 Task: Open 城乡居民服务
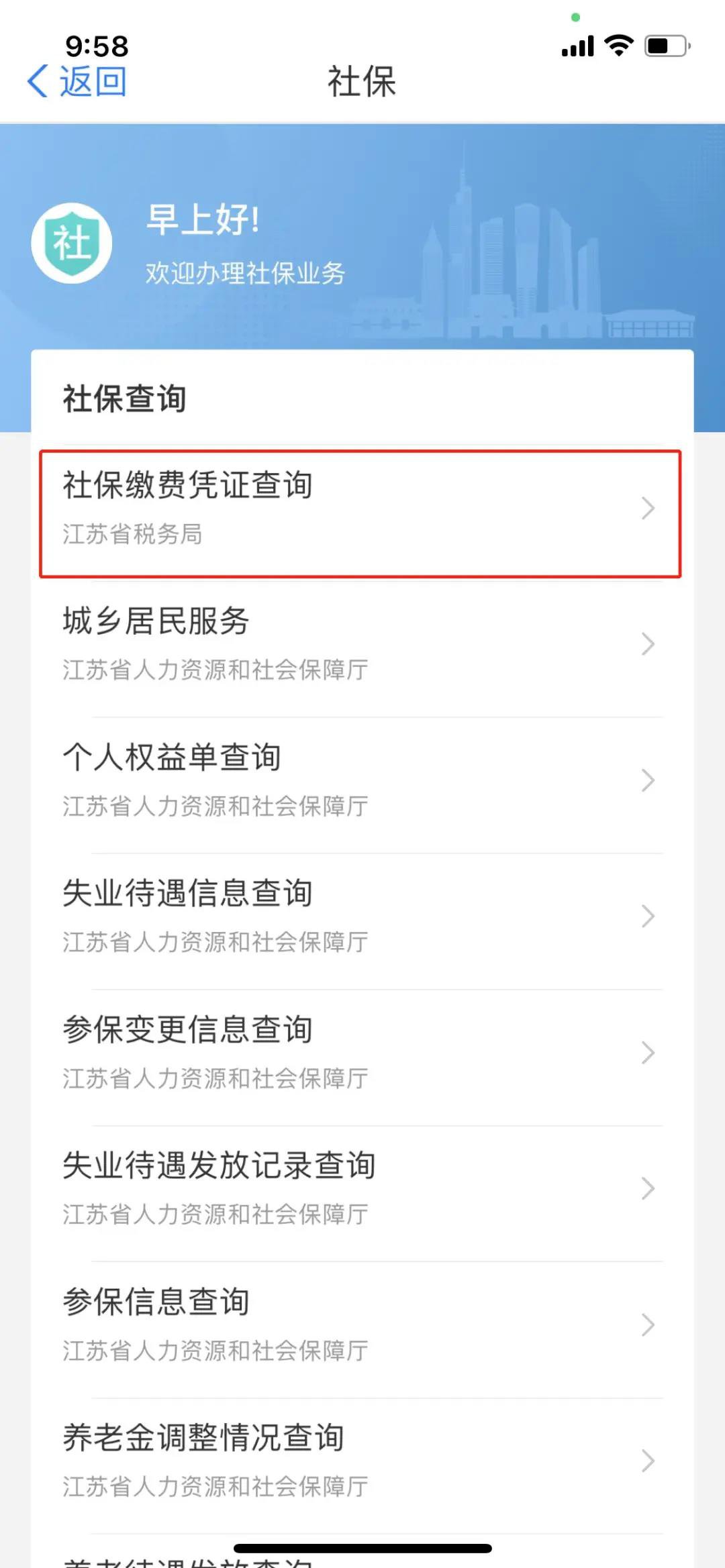tap(360, 644)
